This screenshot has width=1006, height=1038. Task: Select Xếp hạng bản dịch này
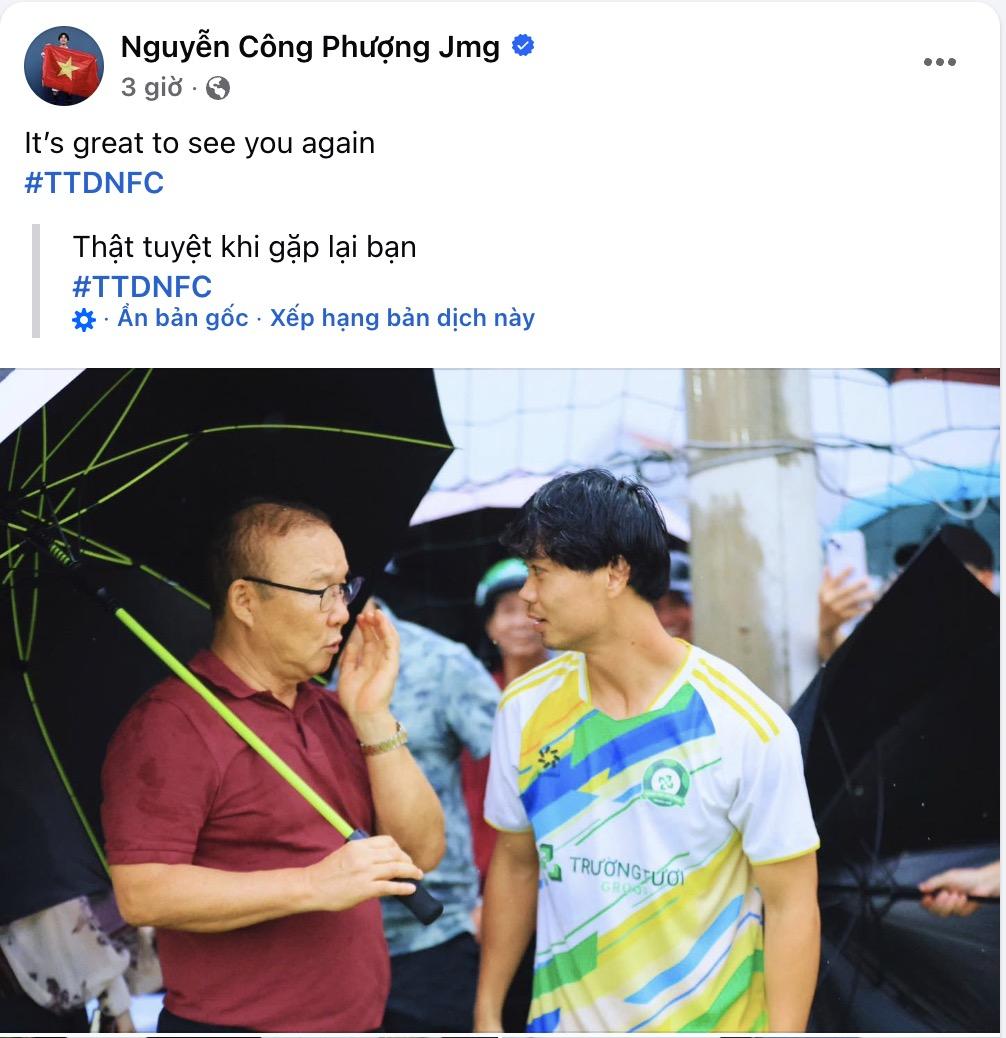coord(402,318)
